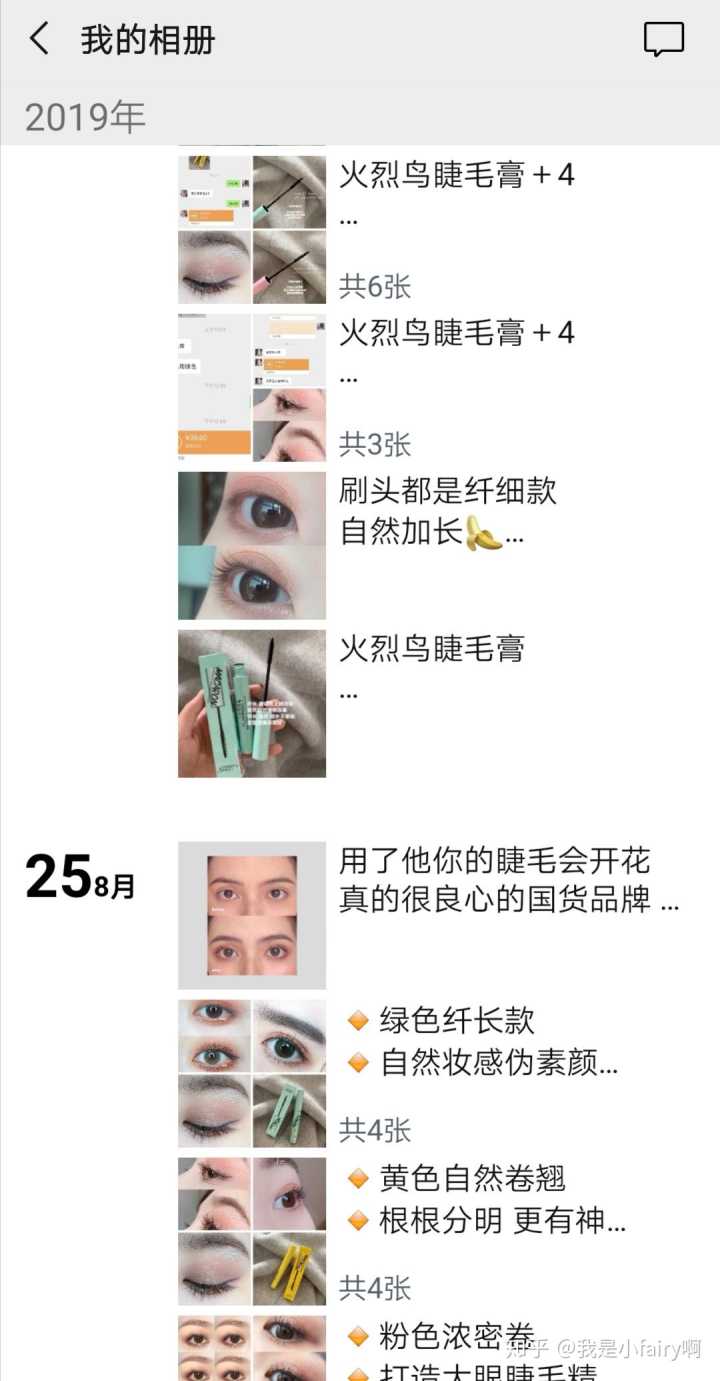The width and height of the screenshot is (720, 1381).
Task: Open the messages icon in top bar
Action: coord(663,40)
